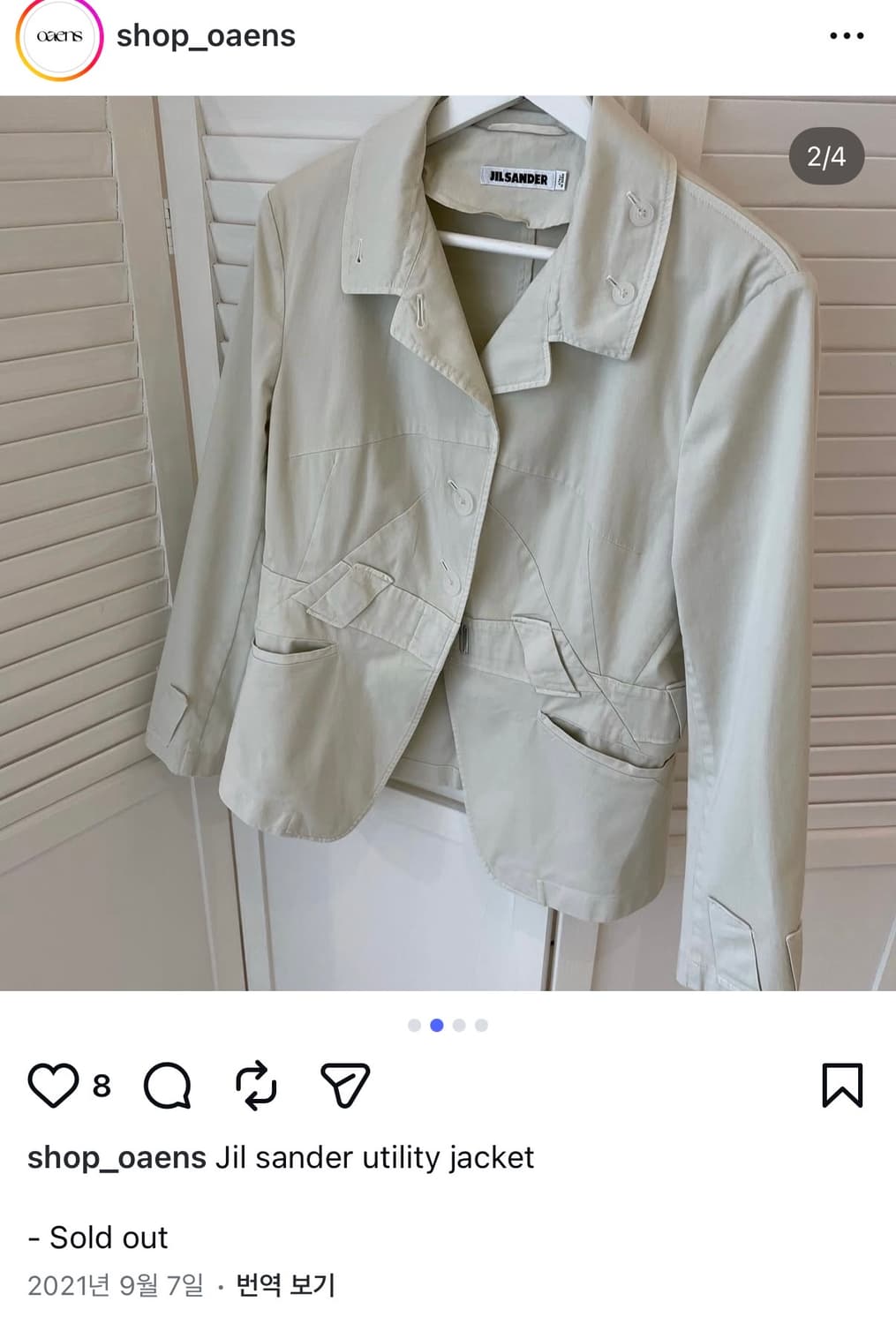Open the post options three-dot menu
Viewport: 896px width, 1324px height.
(x=847, y=37)
